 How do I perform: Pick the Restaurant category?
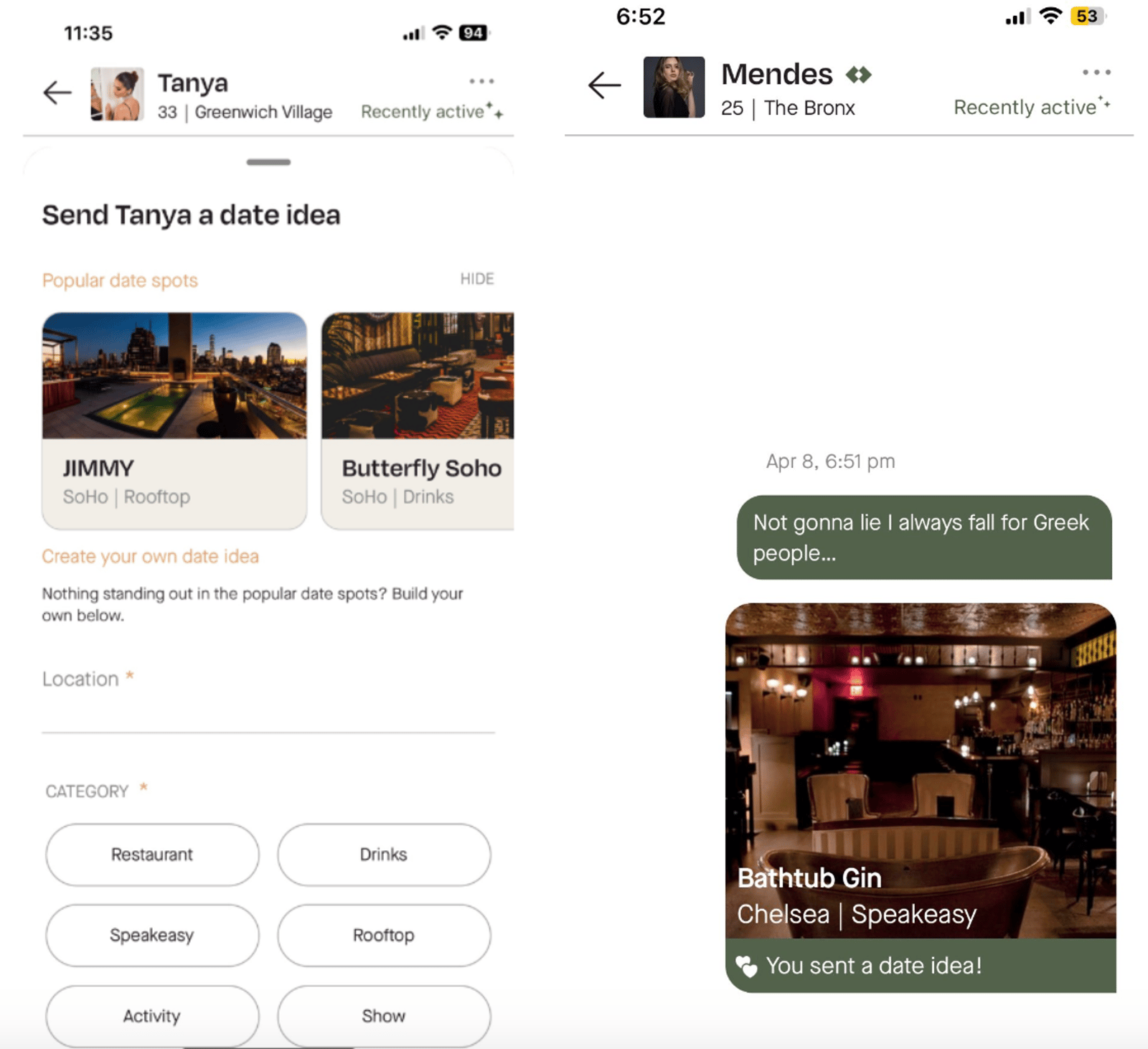click(x=152, y=855)
